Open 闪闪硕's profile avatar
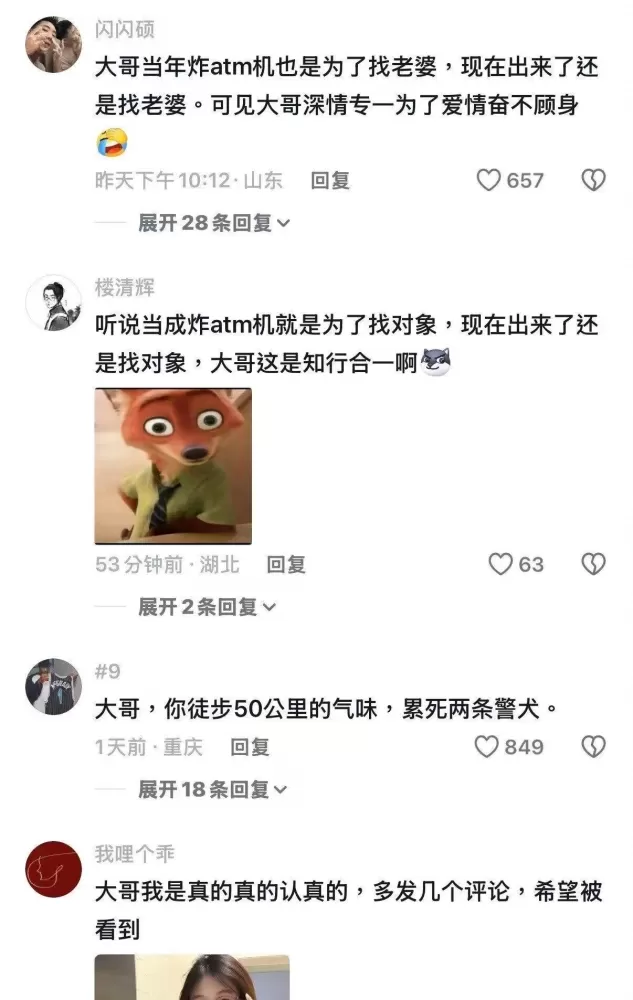Viewport: 633px width, 1000px height. [x=53, y=44]
